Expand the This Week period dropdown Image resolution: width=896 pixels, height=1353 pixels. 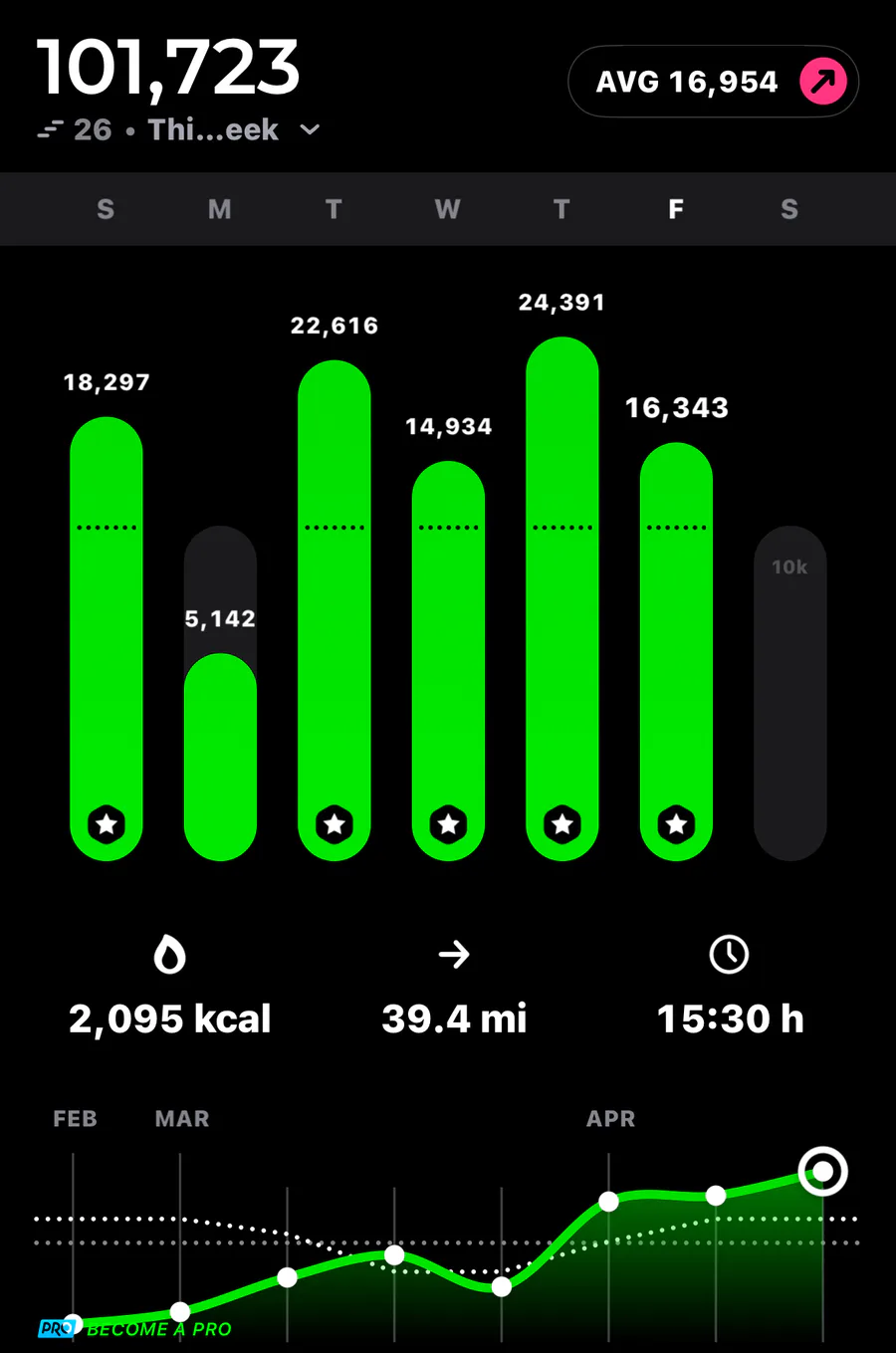point(310,129)
